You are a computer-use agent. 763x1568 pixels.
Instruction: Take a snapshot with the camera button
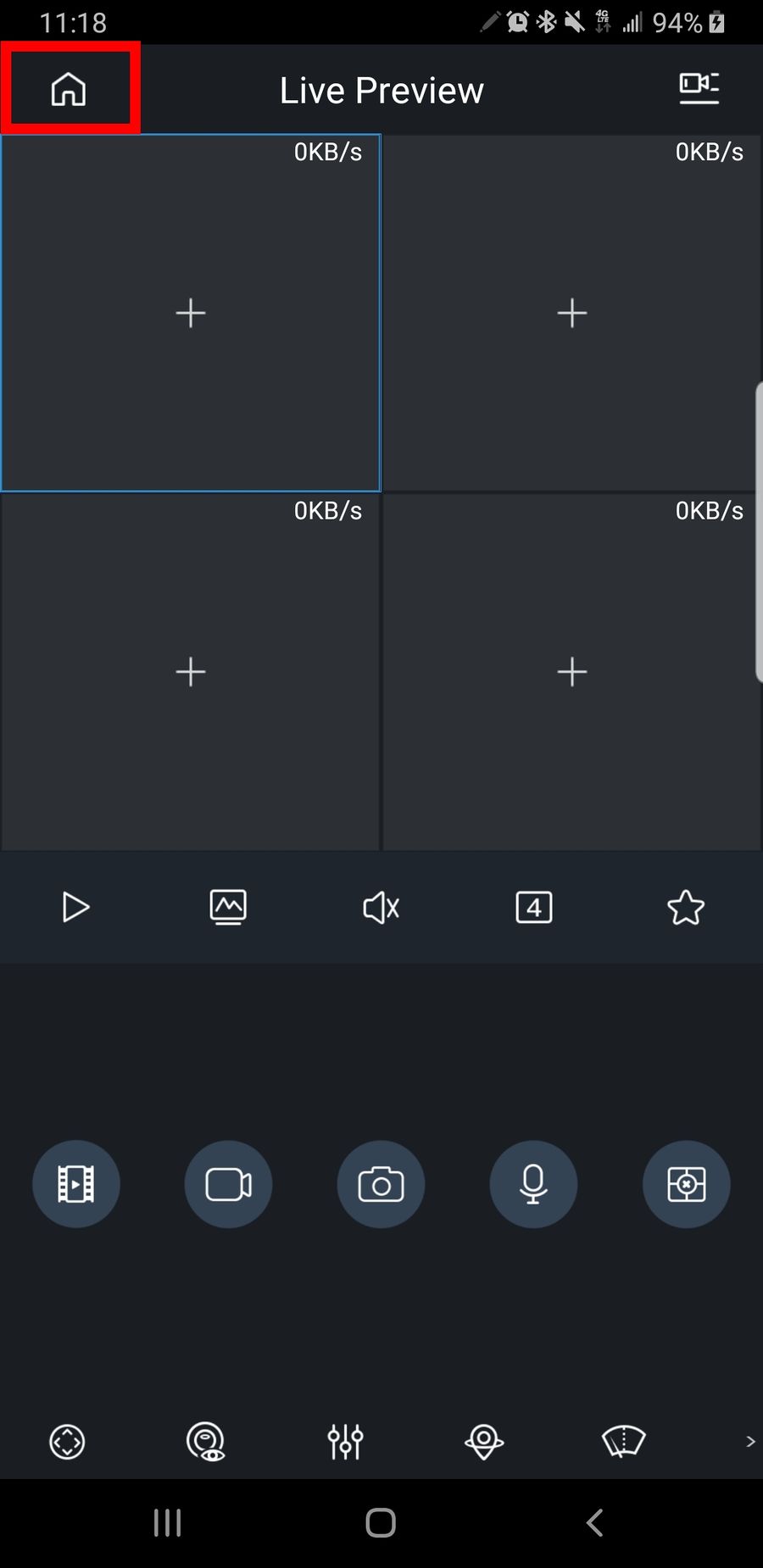click(381, 1184)
